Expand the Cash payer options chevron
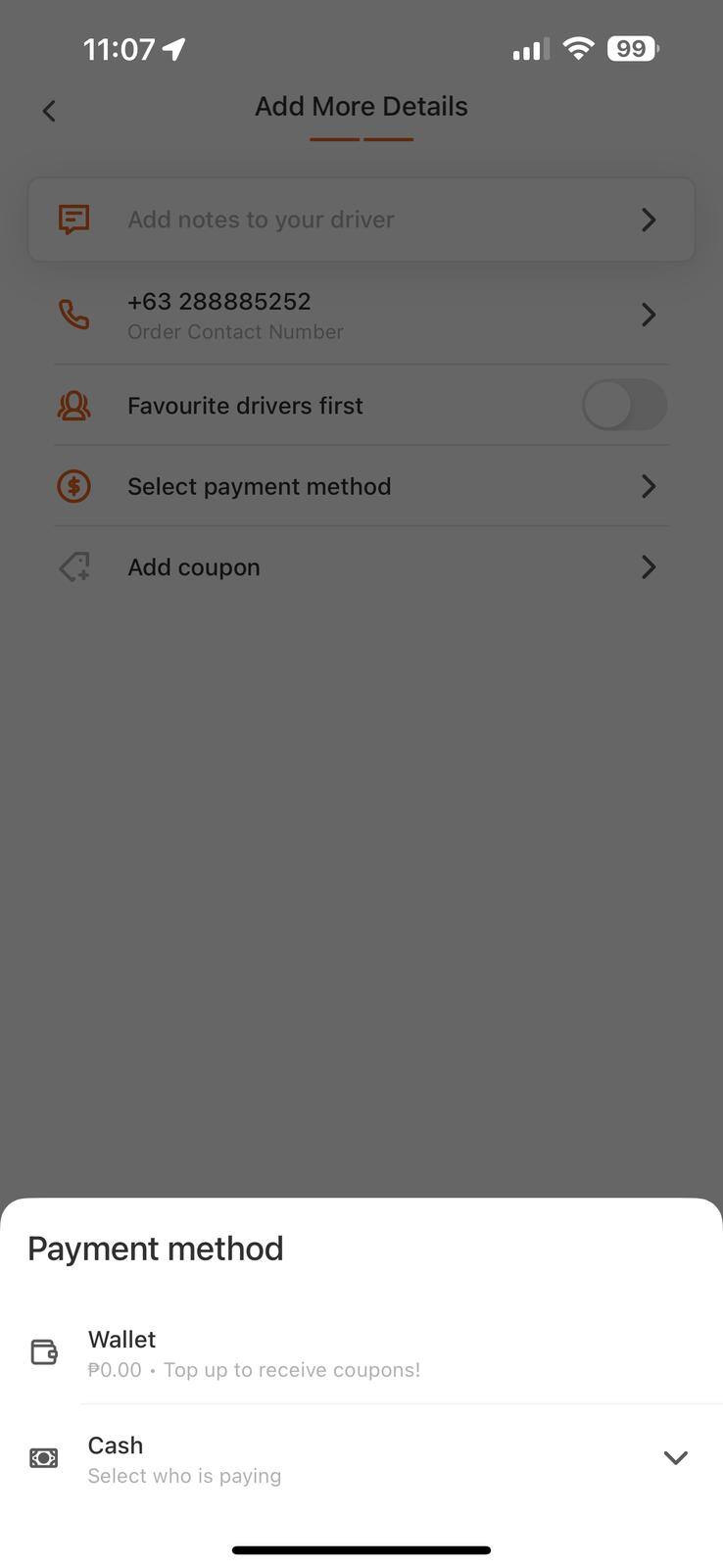 coord(675,1458)
